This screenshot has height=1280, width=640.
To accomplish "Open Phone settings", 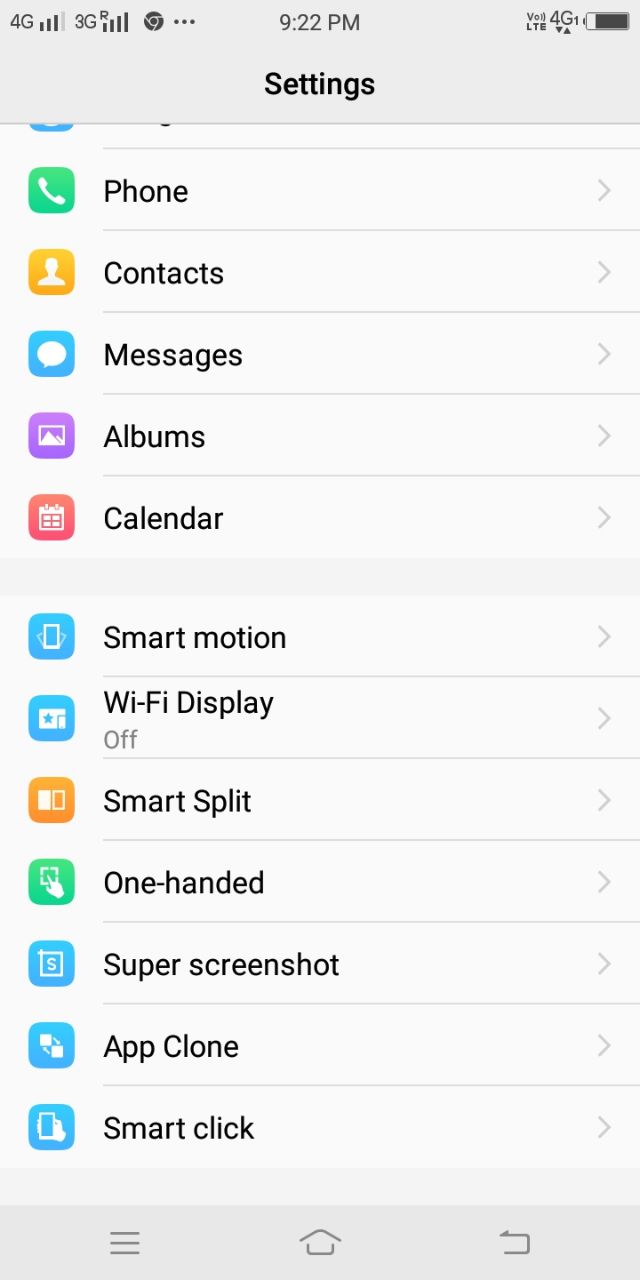I will point(320,191).
